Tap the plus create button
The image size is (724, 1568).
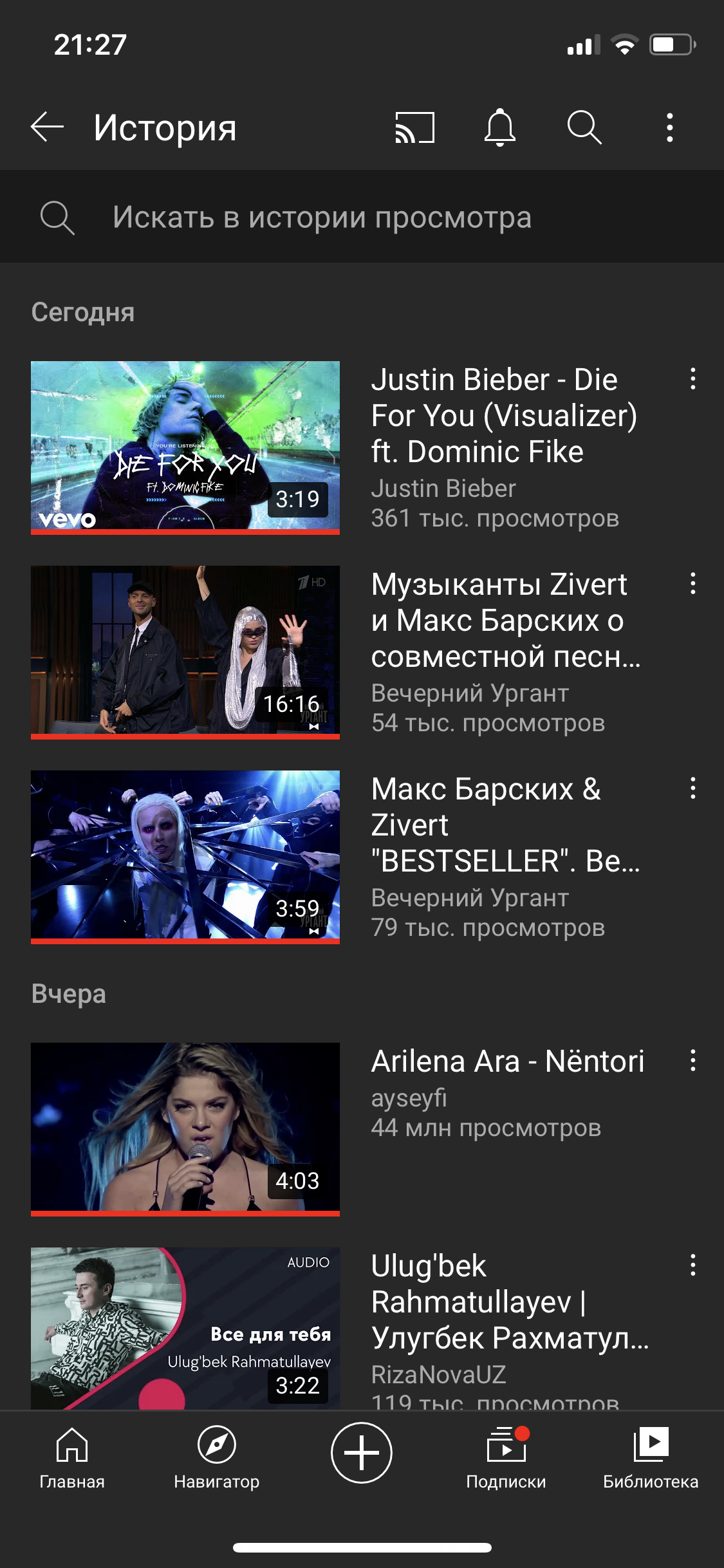coord(362,1453)
